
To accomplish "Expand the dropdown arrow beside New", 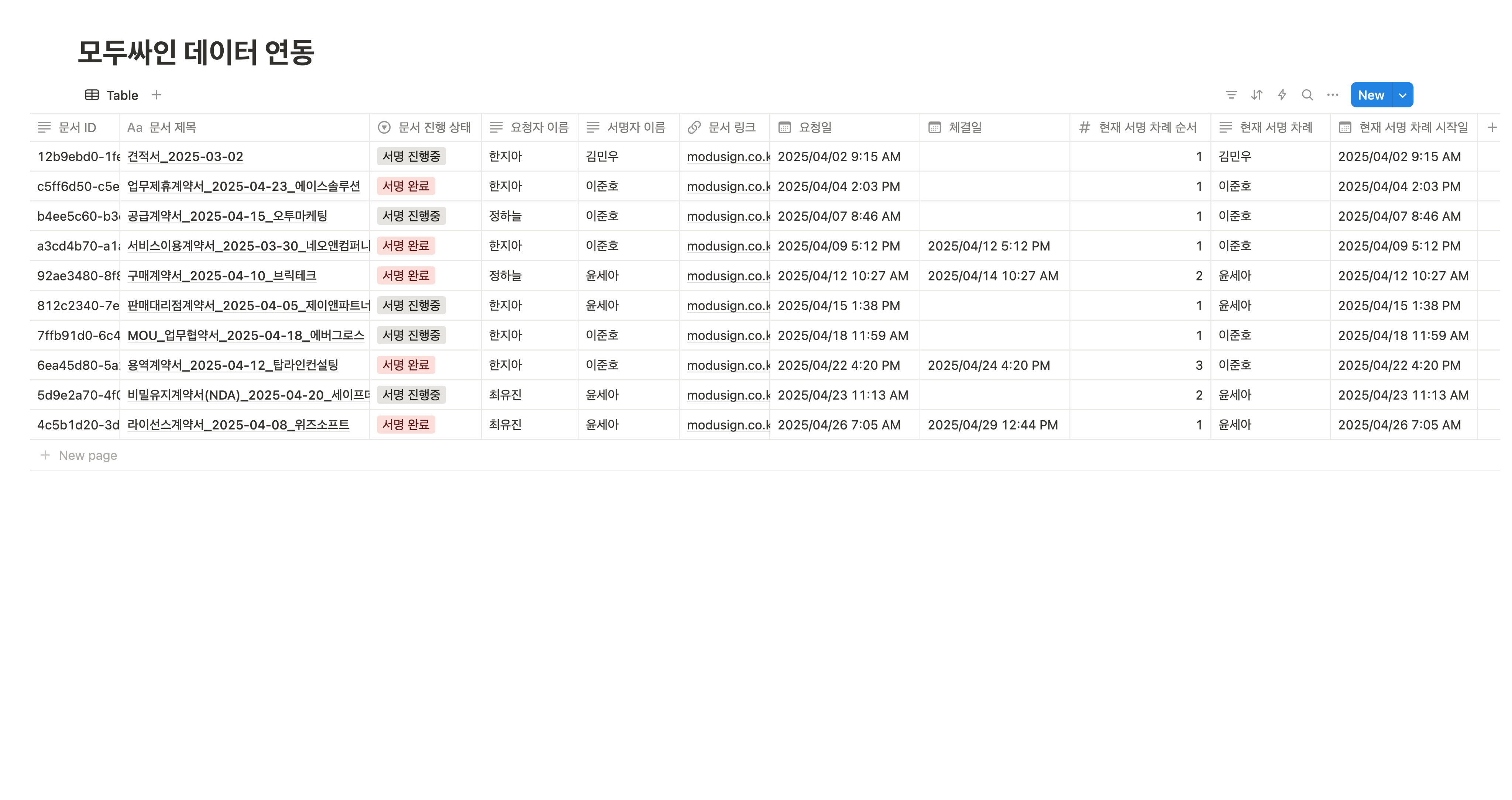I will pyautogui.click(x=1402, y=95).
